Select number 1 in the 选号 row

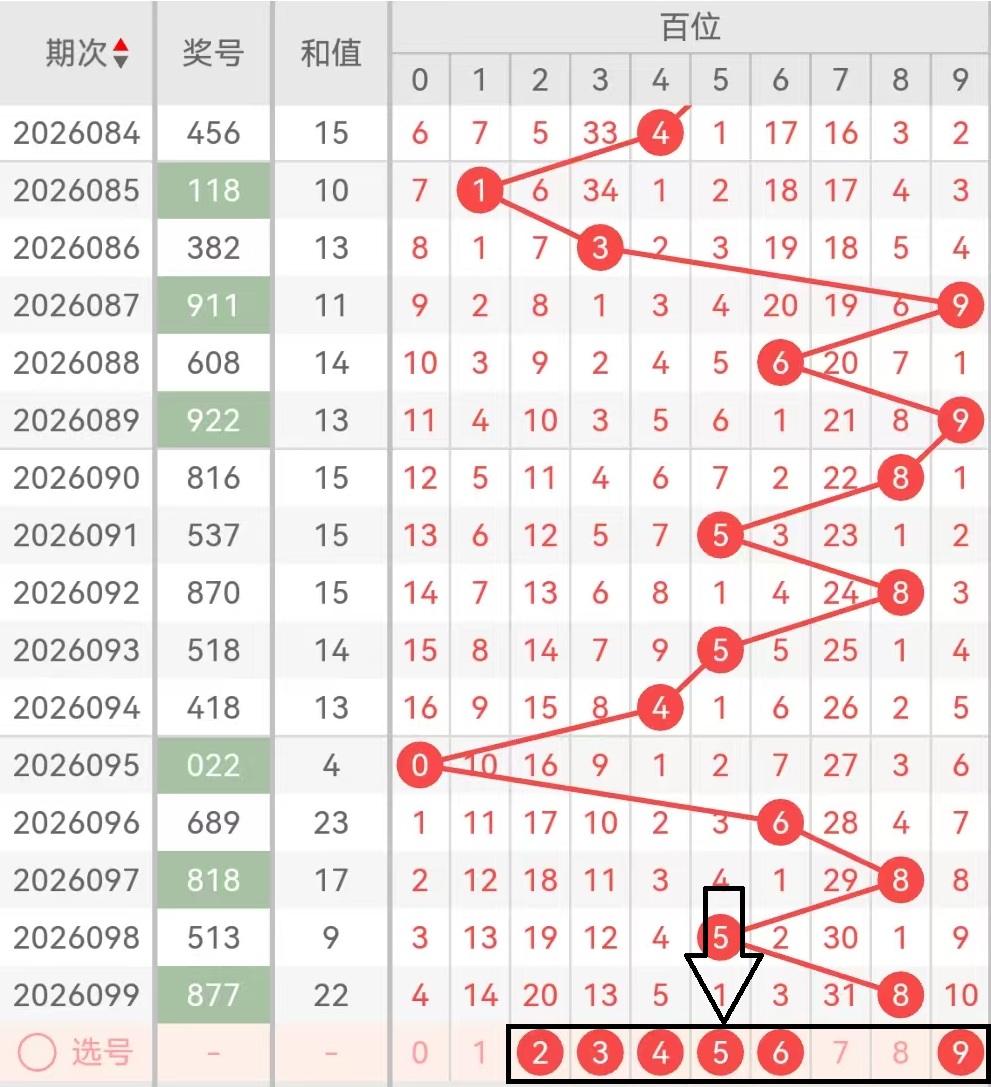[x=480, y=1052]
